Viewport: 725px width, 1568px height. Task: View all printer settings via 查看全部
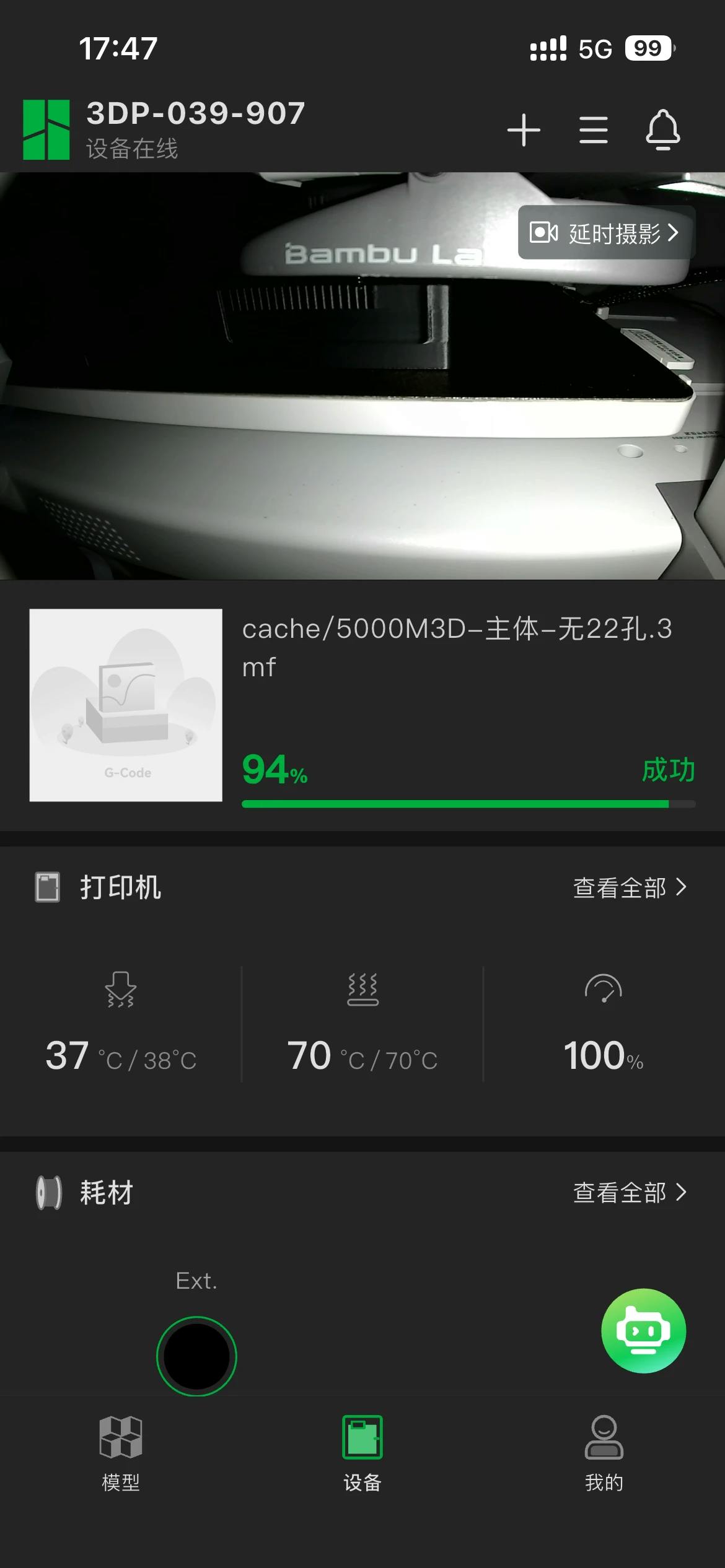click(x=630, y=887)
